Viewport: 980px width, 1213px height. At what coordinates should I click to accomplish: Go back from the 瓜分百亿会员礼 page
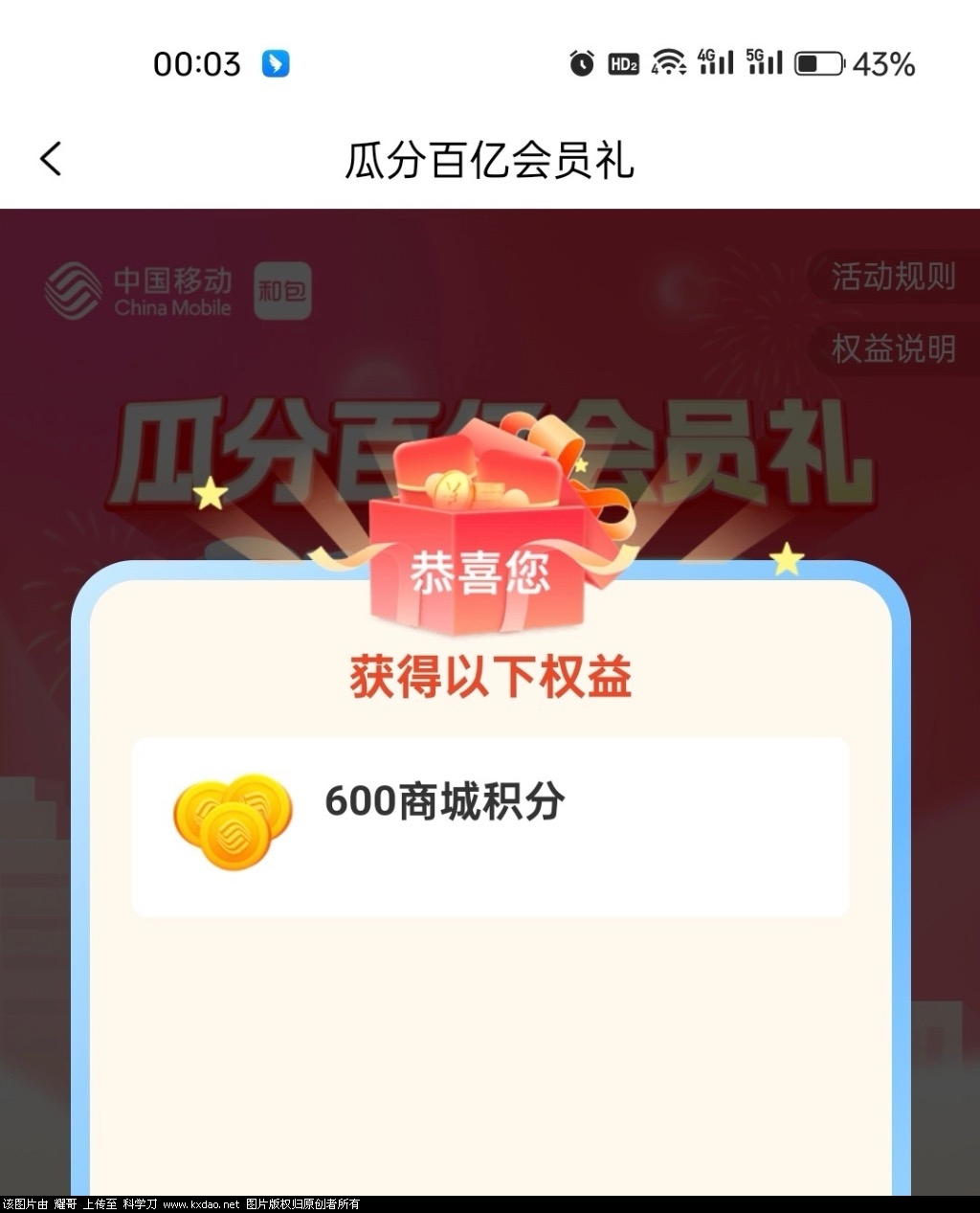pyautogui.click(x=51, y=159)
